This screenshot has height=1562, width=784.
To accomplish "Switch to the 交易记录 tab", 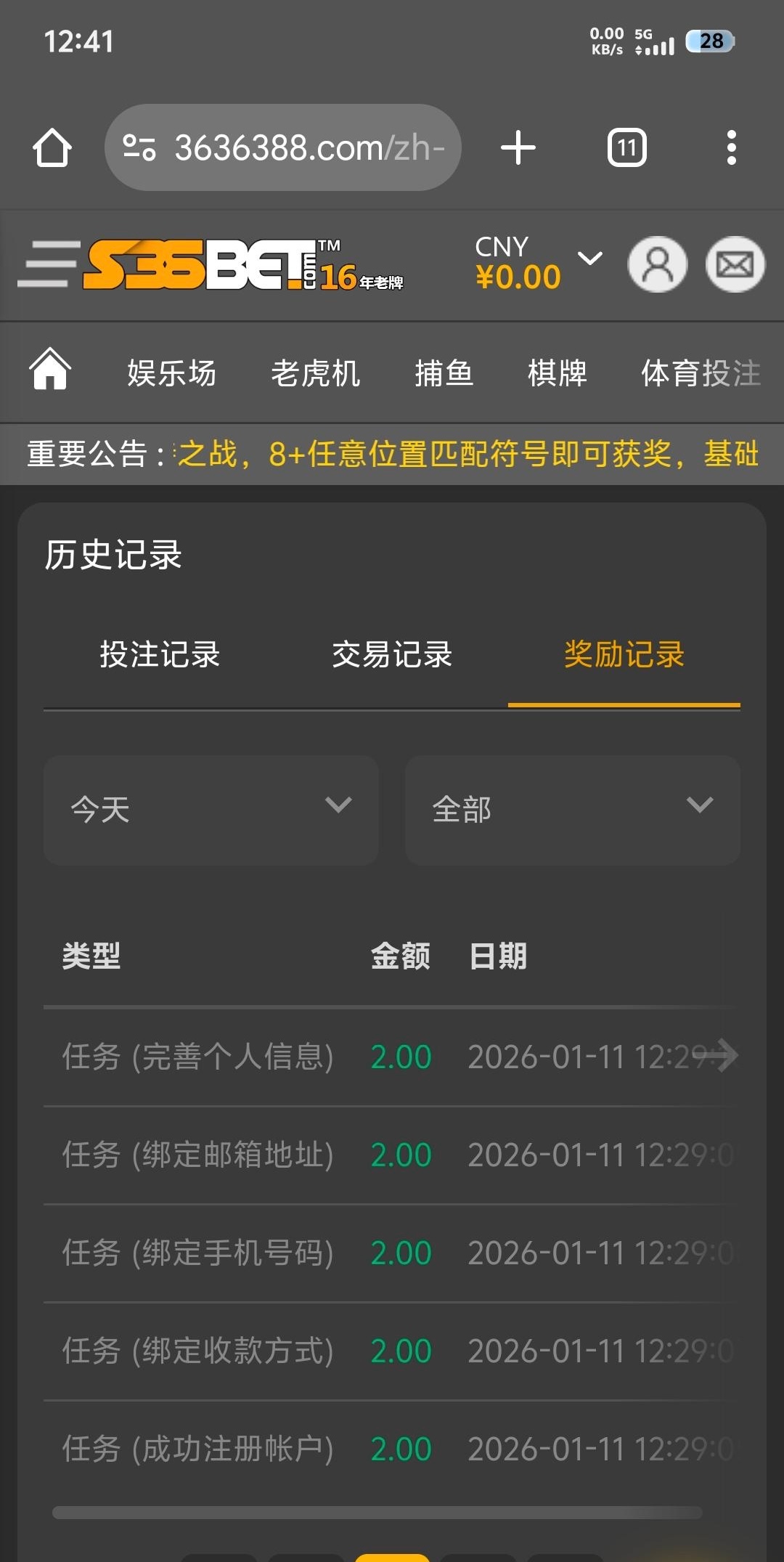I will (392, 654).
